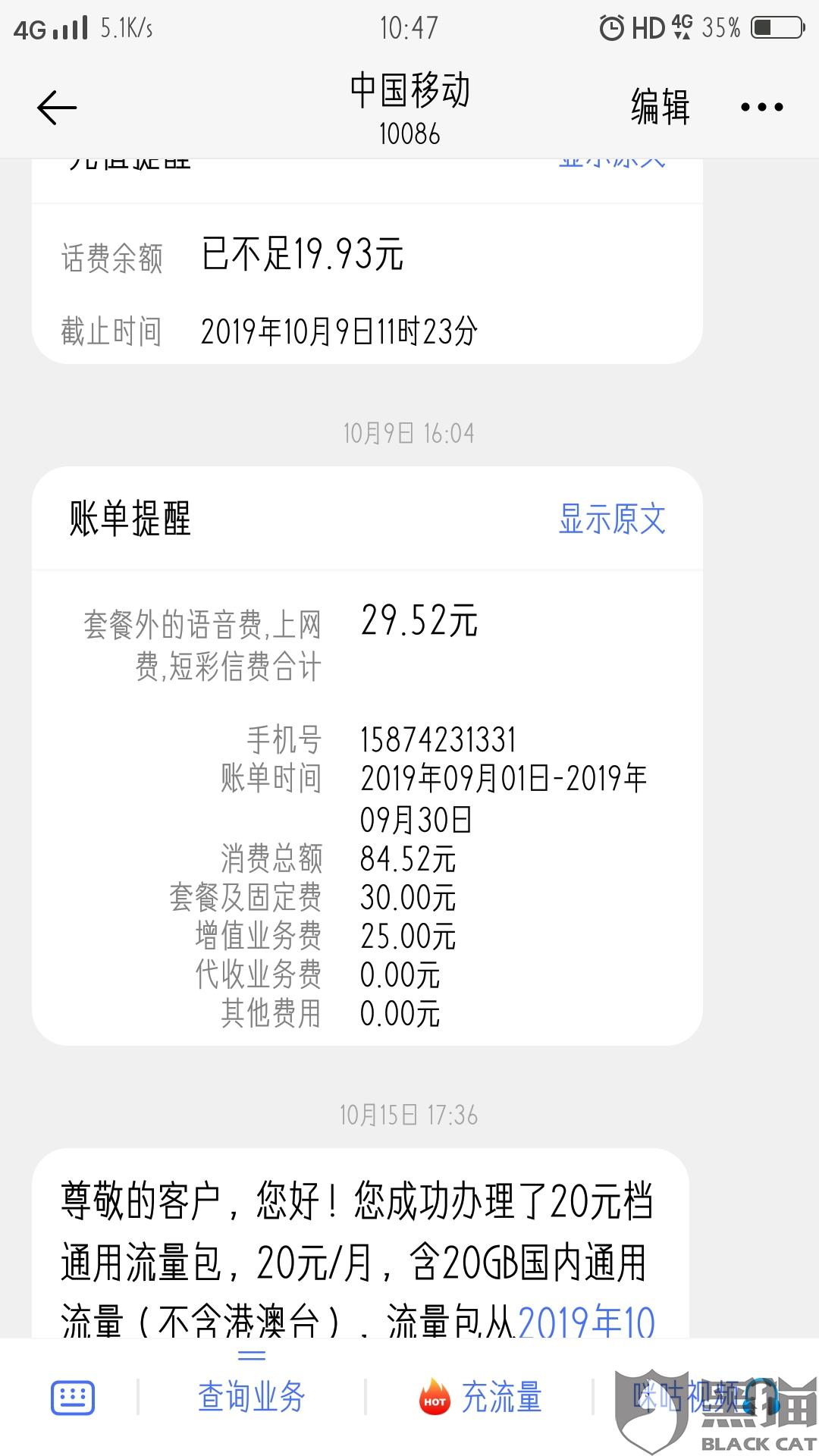Go back using the arrow icon

click(x=57, y=107)
